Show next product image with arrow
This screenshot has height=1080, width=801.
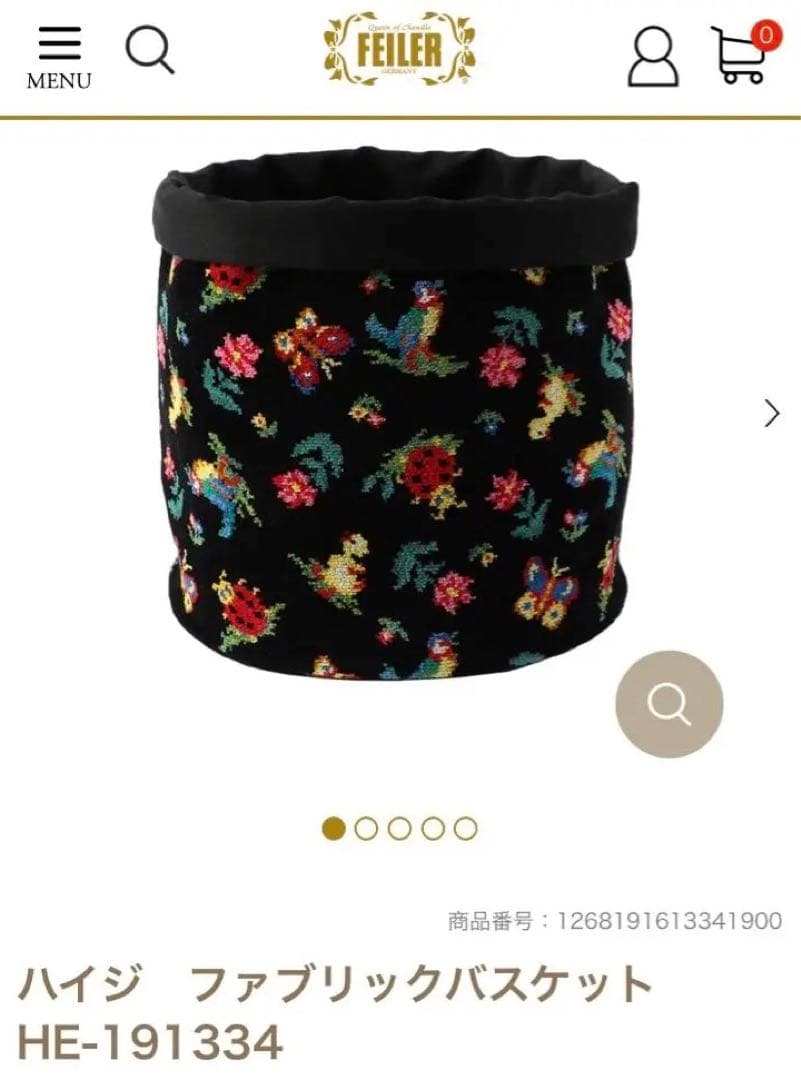(771, 413)
